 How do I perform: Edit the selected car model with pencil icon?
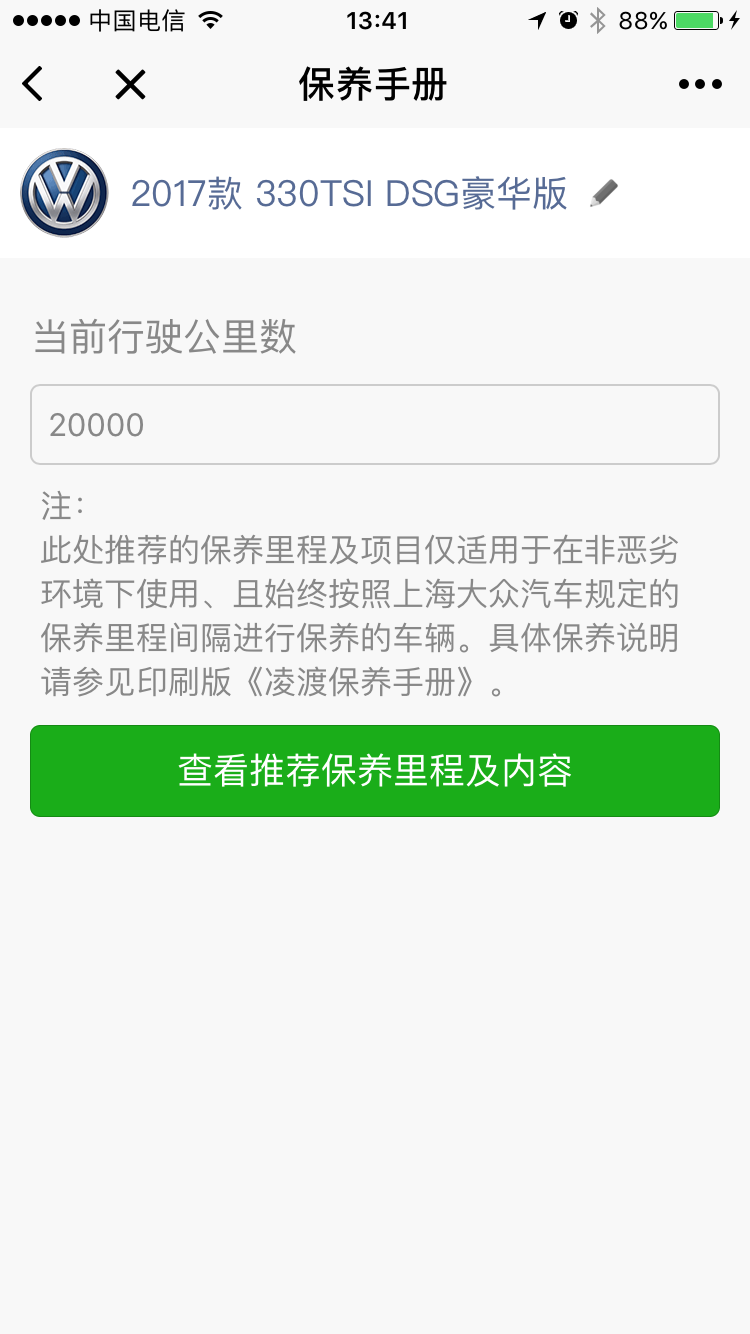pos(603,193)
